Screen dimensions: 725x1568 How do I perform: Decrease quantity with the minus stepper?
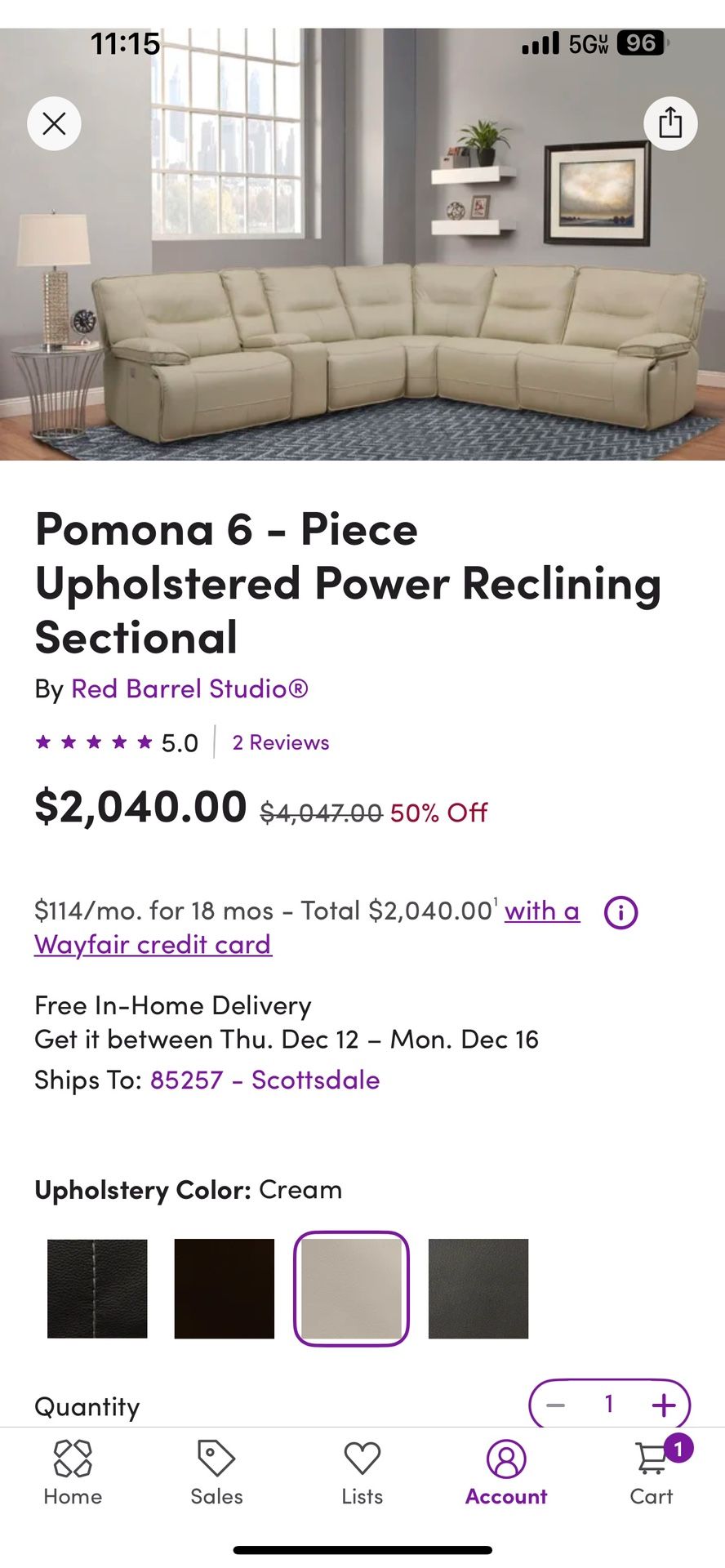pyautogui.click(x=554, y=1405)
